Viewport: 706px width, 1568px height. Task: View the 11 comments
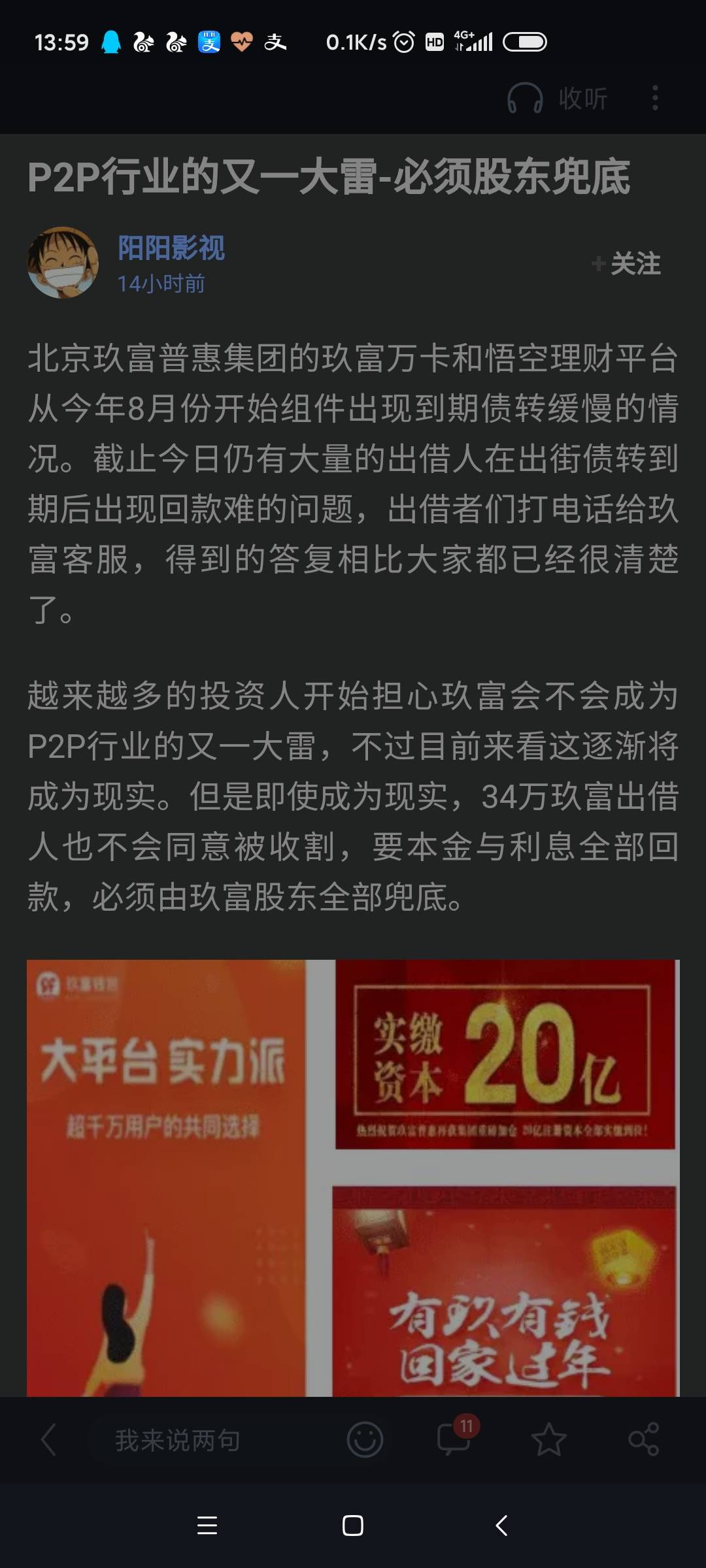(455, 1439)
